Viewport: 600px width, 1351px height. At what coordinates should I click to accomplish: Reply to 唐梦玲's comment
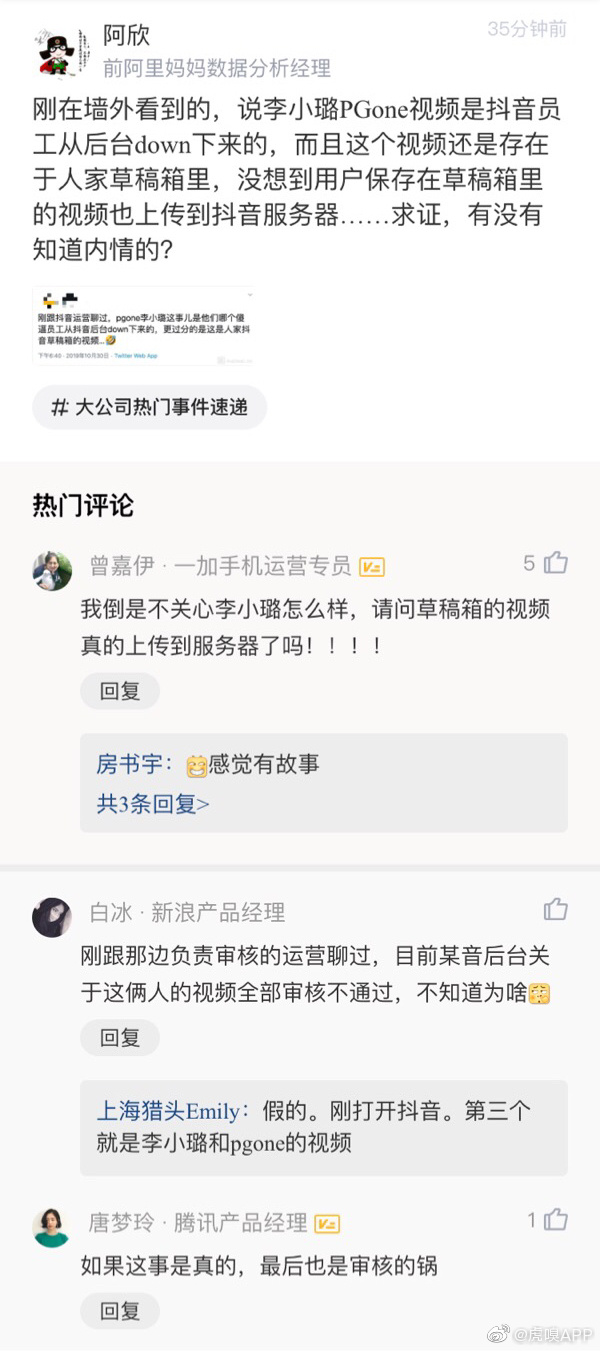tap(119, 1311)
